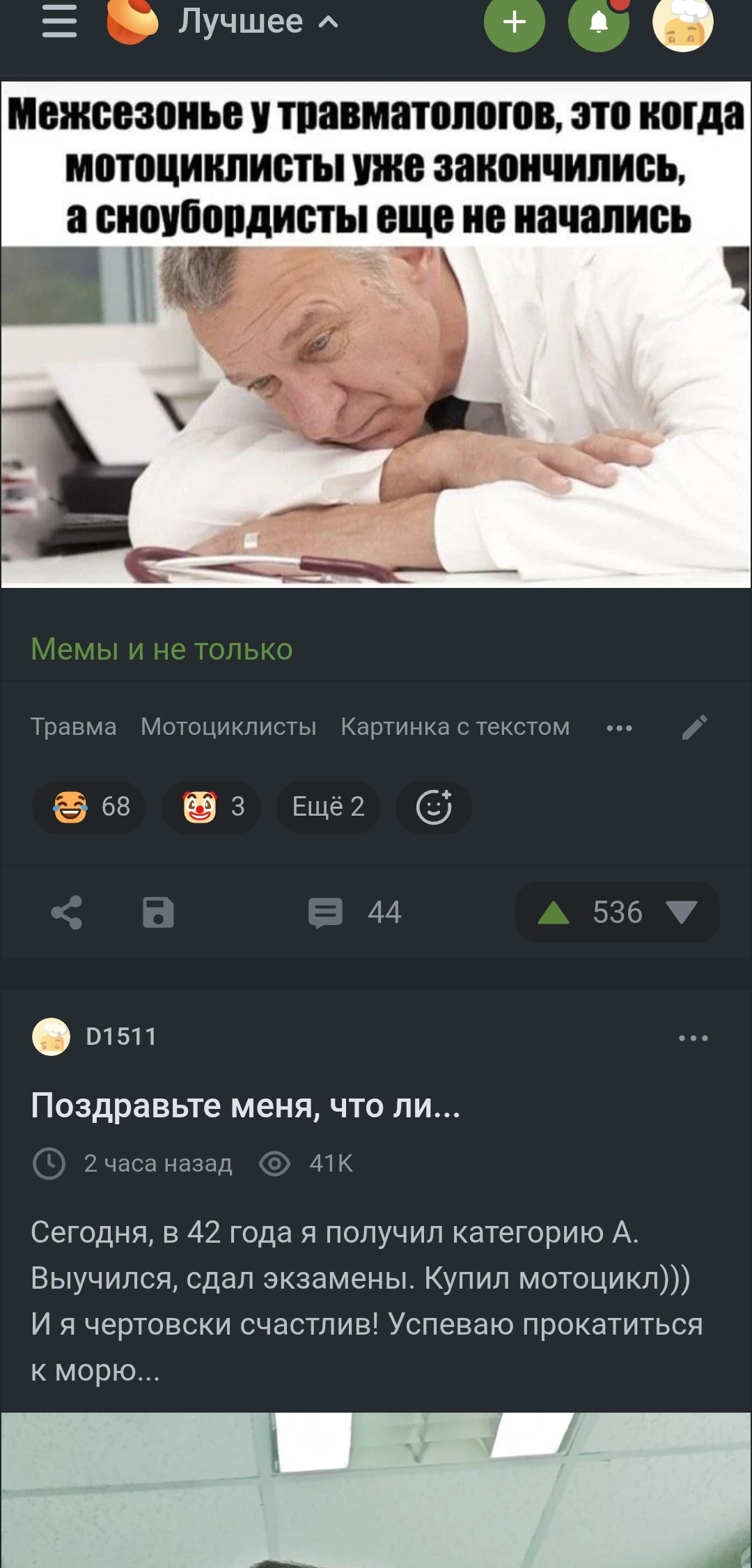Open the Мемы и не только community
The image size is (752, 1568).
tap(162, 649)
